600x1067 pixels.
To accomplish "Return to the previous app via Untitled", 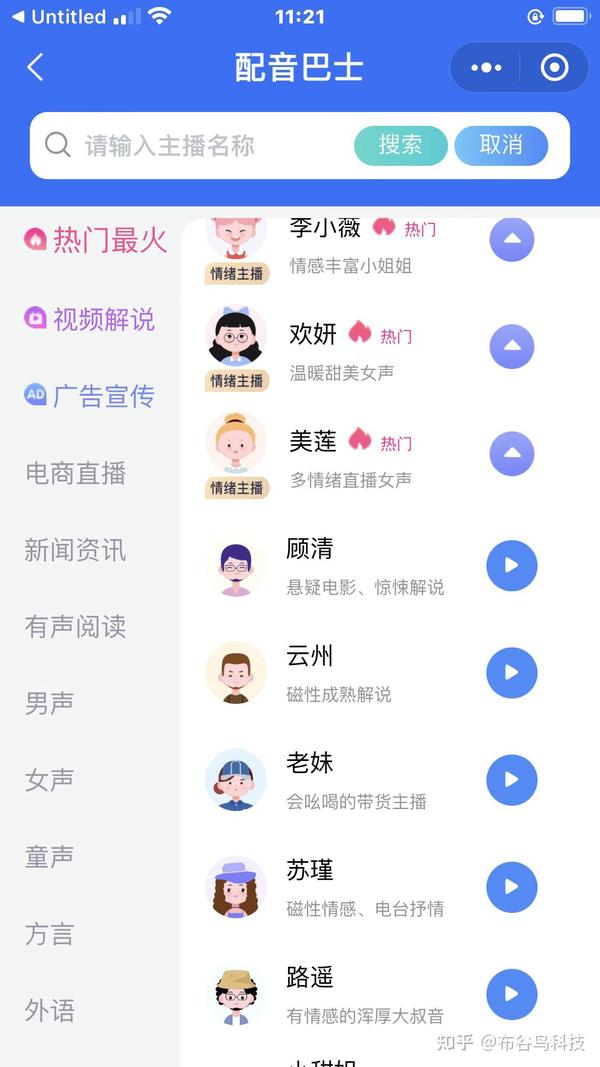I will 58,17.
